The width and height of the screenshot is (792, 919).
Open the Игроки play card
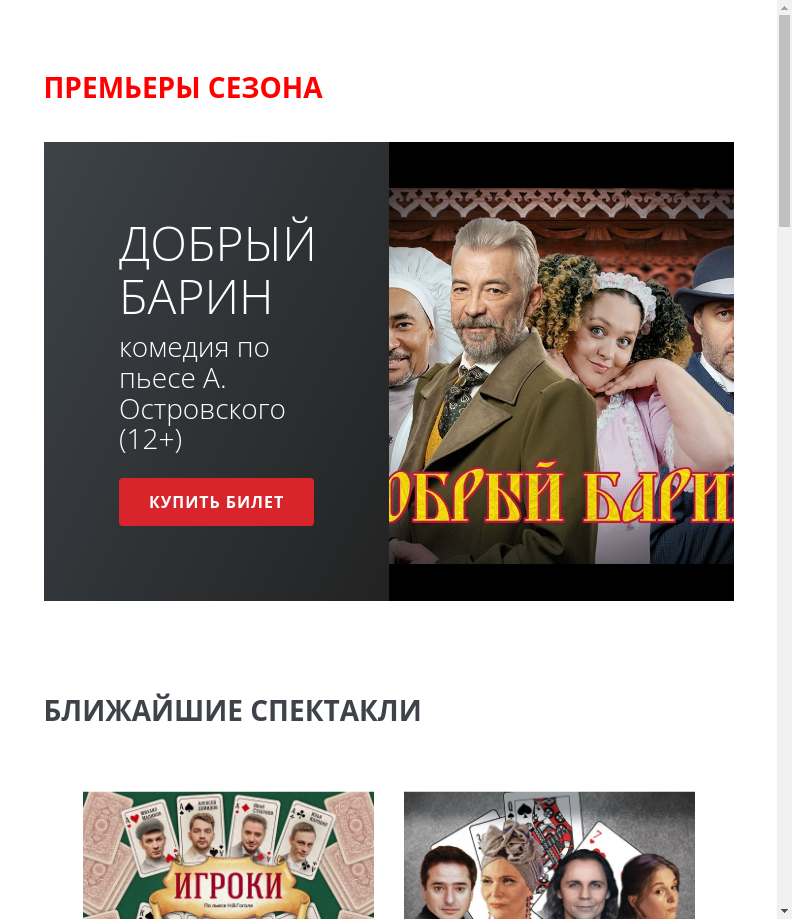click(228, 856)
